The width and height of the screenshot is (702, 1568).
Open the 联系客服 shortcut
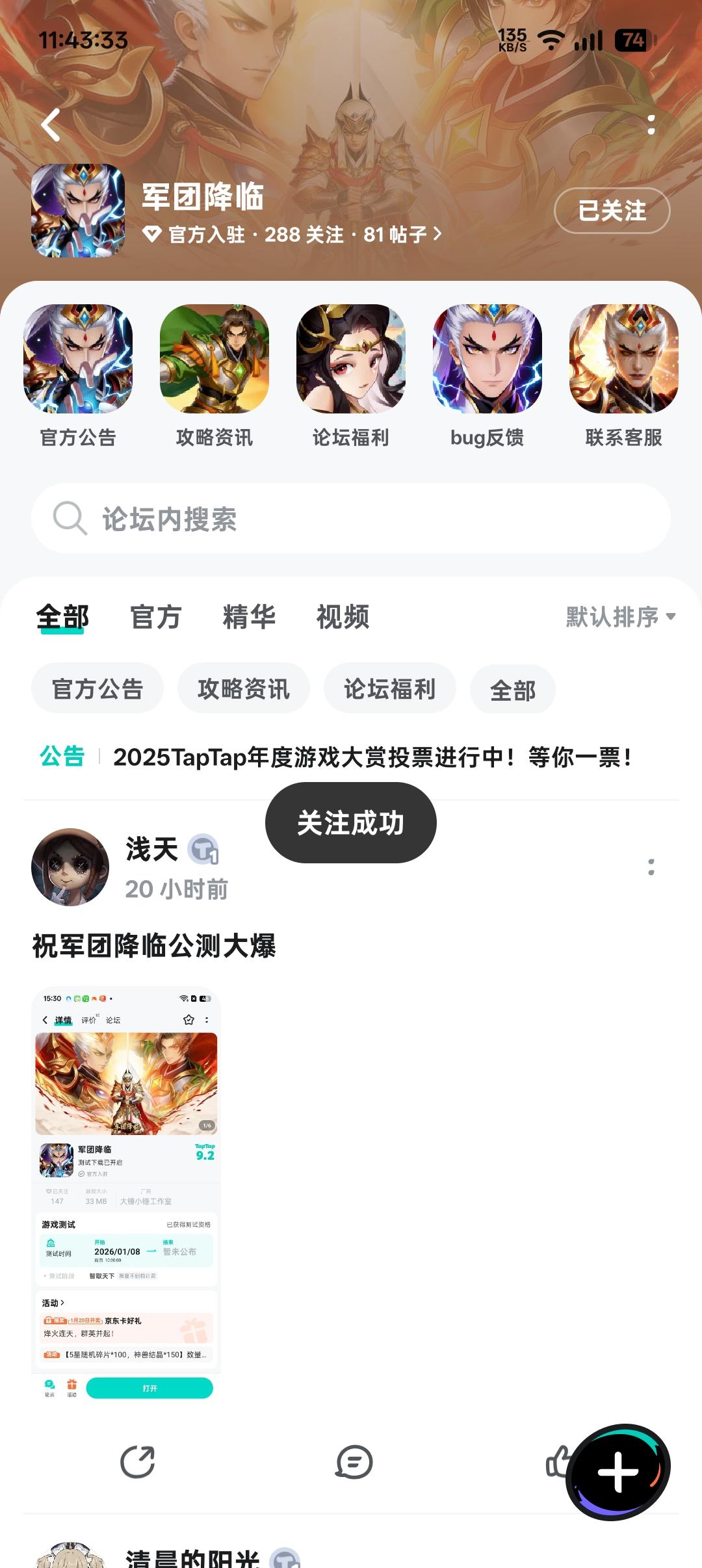[624, 359]
